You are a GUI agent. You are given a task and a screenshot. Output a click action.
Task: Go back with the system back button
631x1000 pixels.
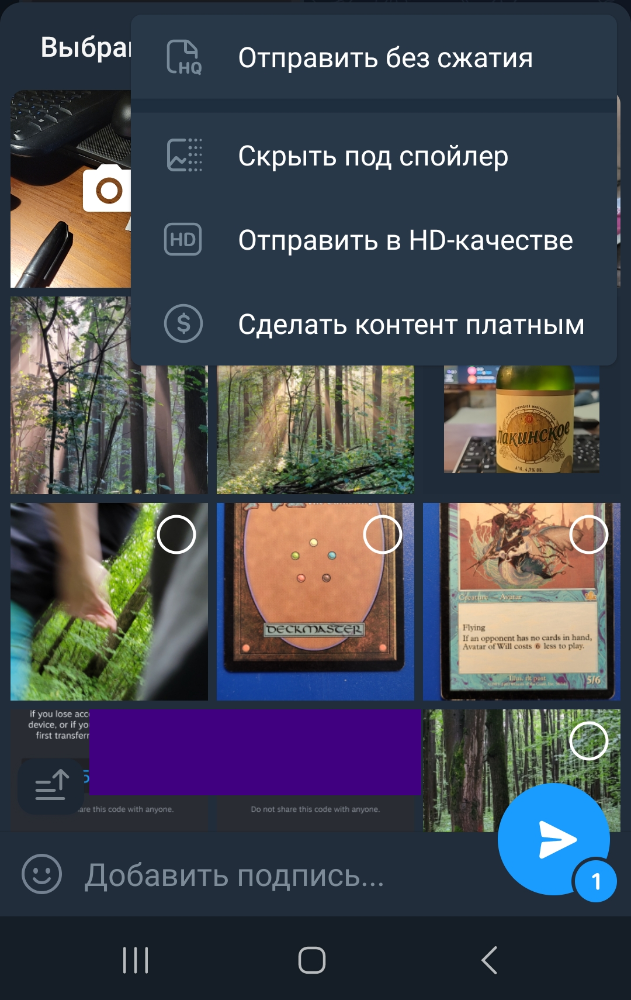click(489, 961)
